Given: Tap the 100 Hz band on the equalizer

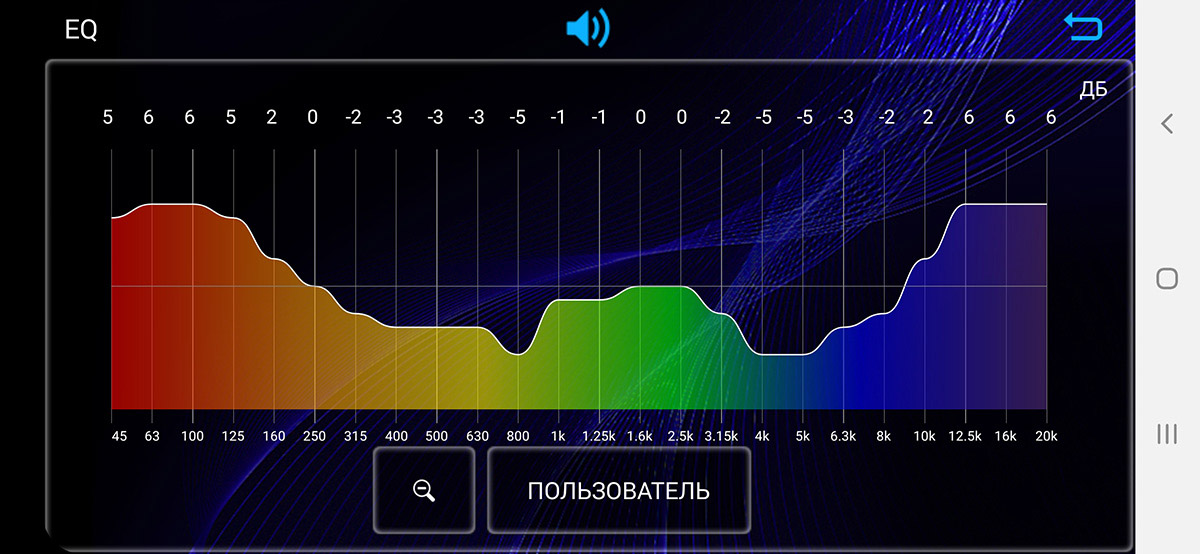Looking at the screenshot, I should pyautogui.click(x=193, y=300).
